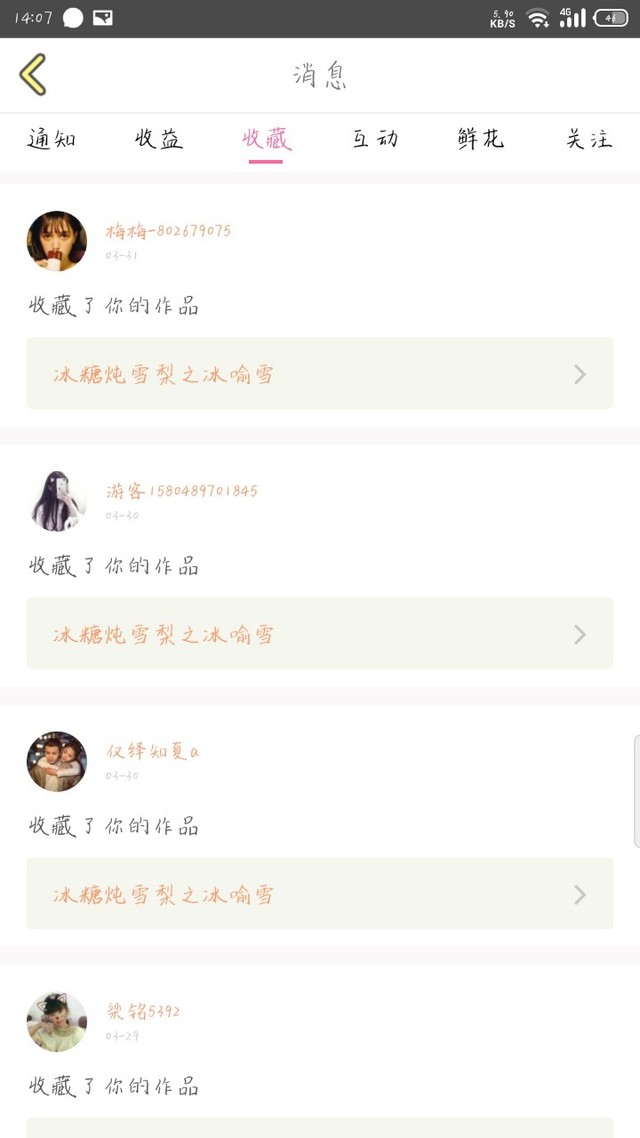The image size is (640, 1138).
Task: Open the 关注 tab
Action: tap(588, 139)
